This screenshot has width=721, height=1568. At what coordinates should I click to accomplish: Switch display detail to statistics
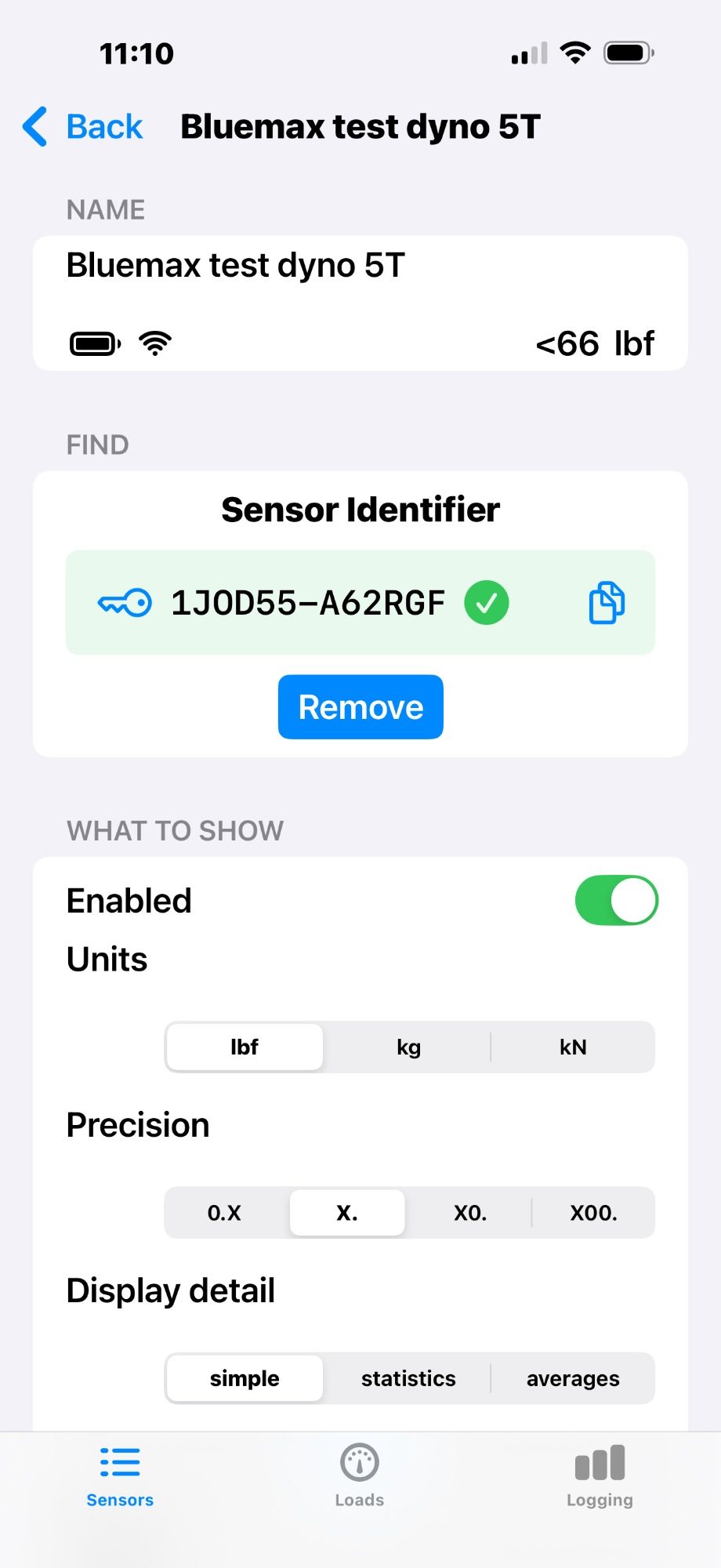(408, 1378)
